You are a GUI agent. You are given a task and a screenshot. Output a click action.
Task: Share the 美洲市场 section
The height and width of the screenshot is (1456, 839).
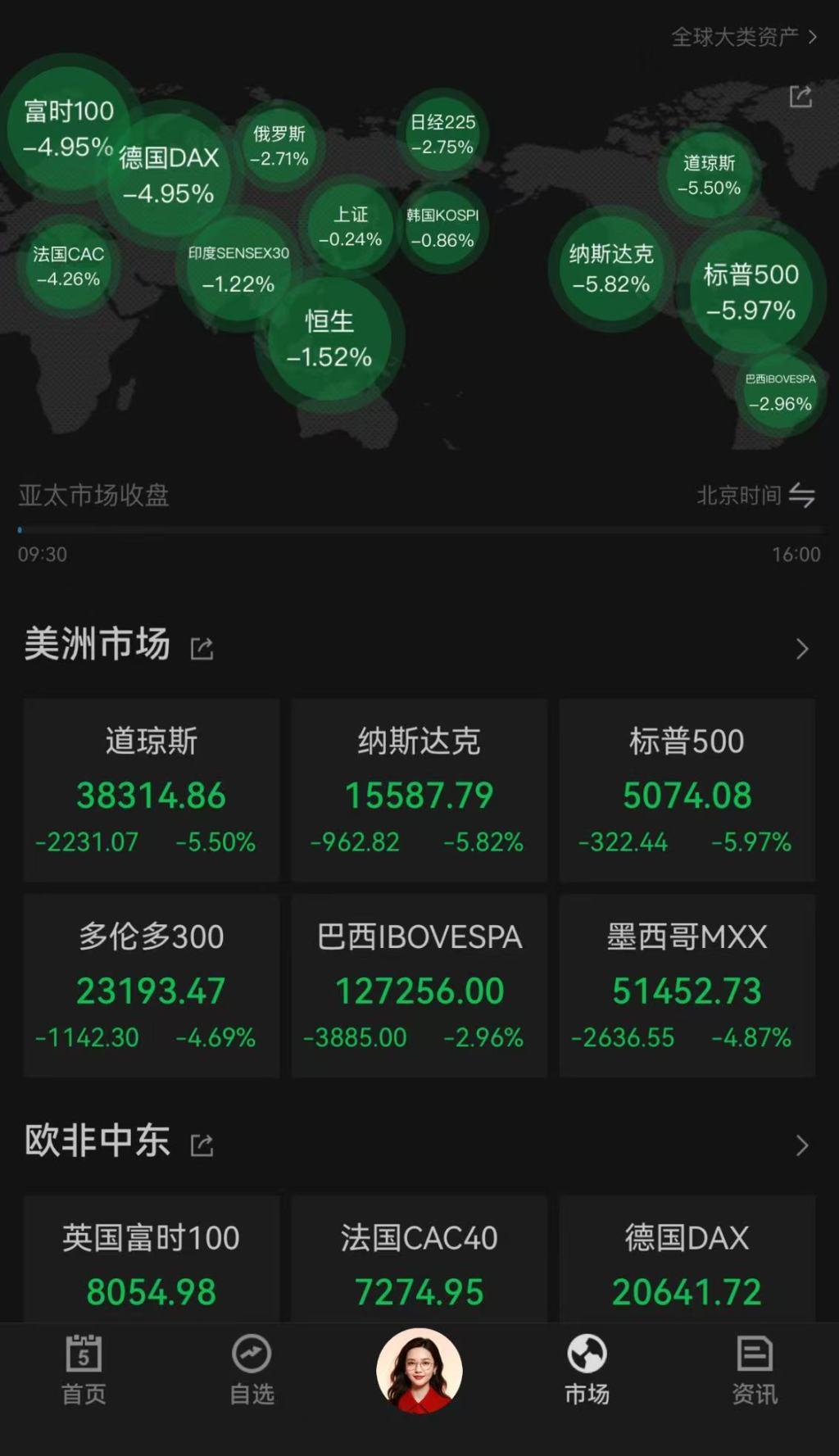(202, 649)
